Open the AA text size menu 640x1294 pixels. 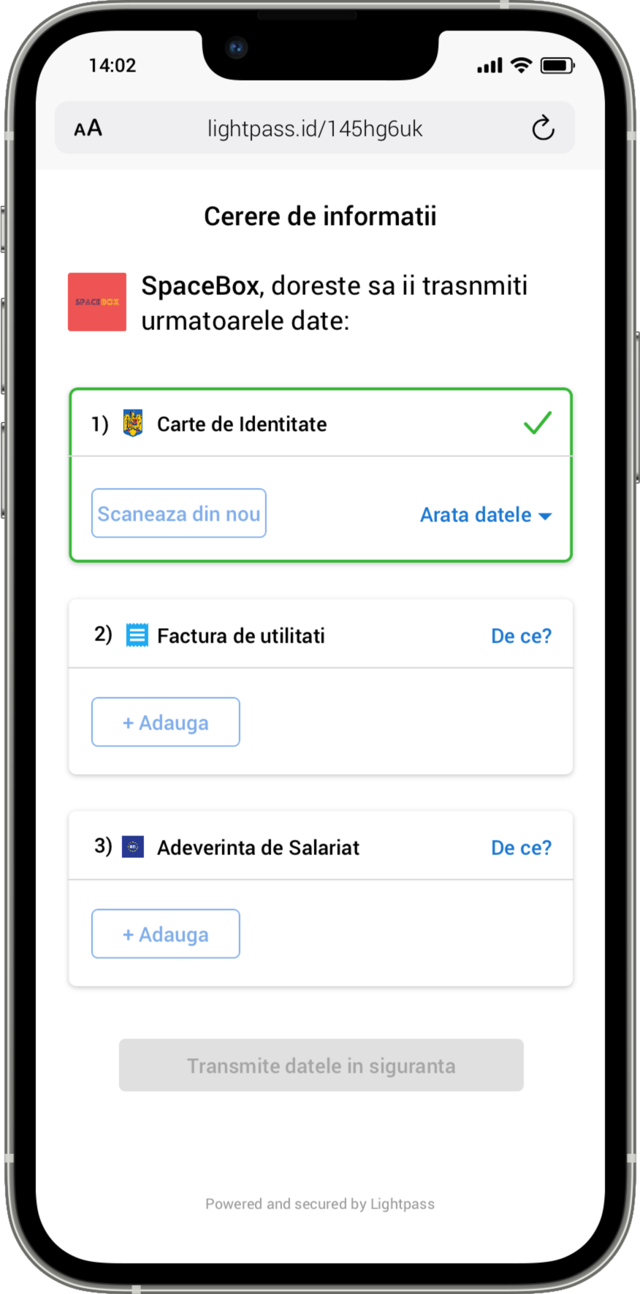click(88, 128)
